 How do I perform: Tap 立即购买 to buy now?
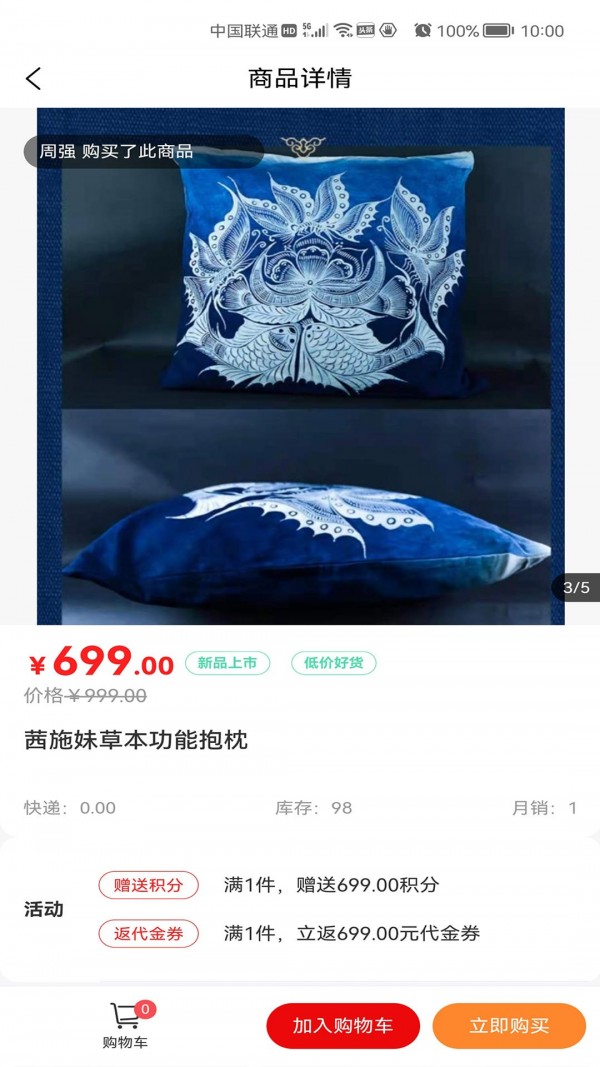(x=509, y=1026)
